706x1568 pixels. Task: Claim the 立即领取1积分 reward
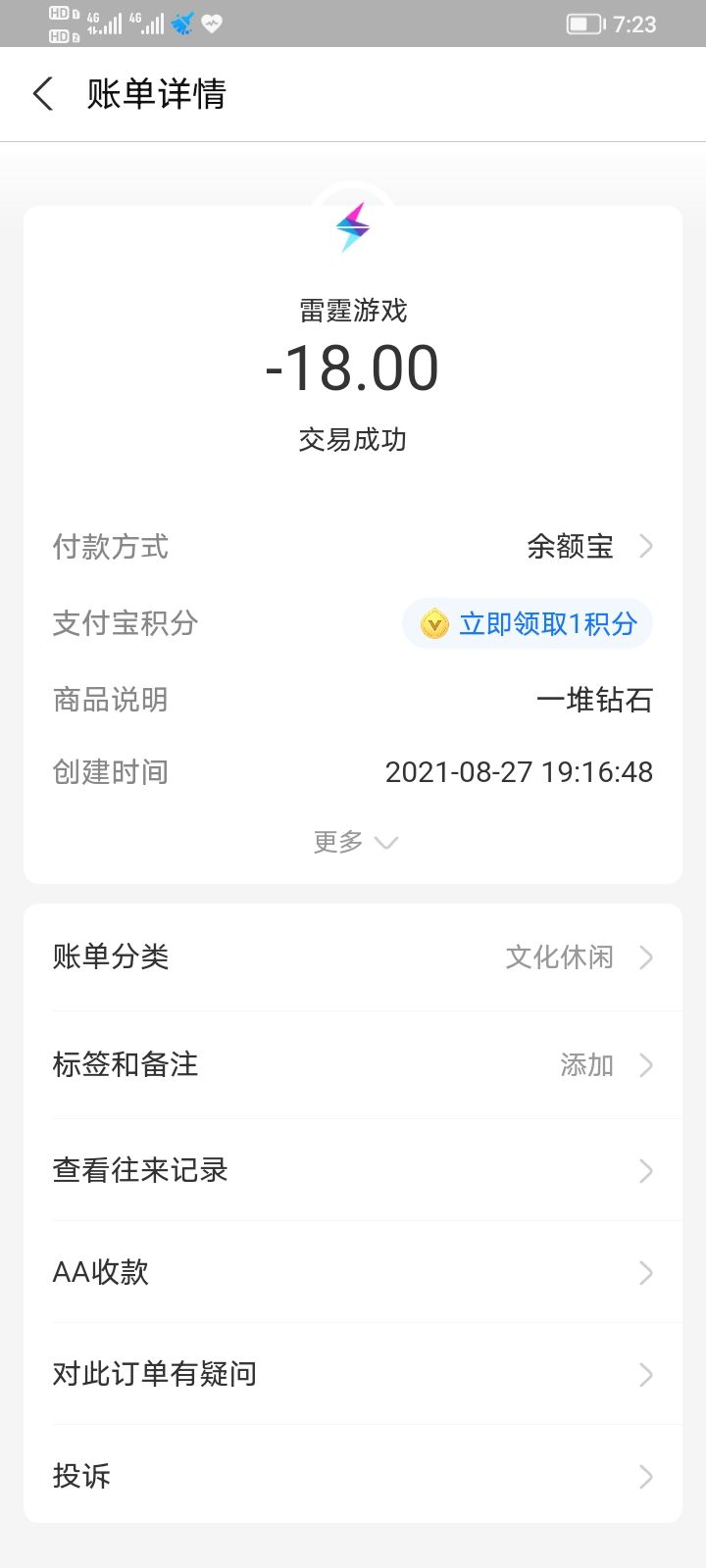click(528, 623)
